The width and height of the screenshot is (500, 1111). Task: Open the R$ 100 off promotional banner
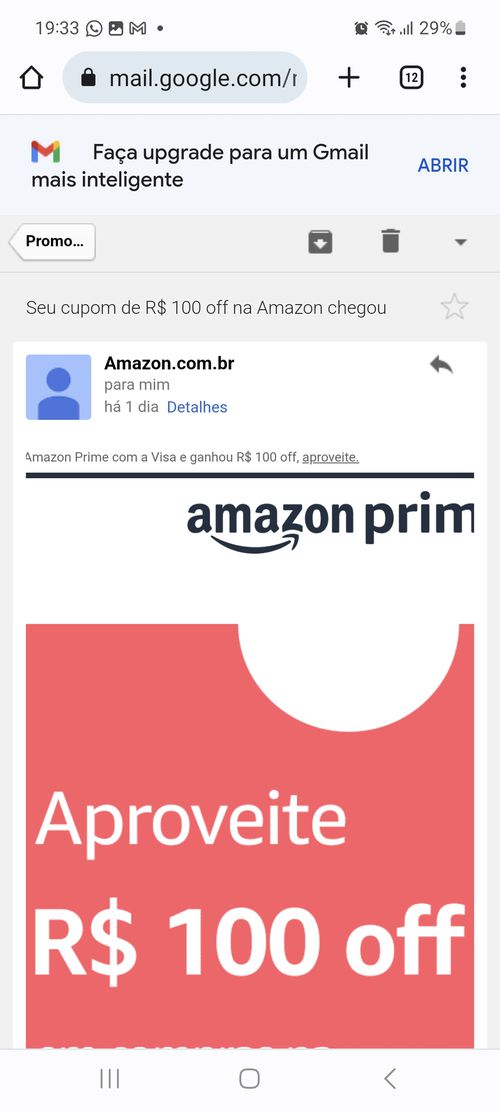250,836
